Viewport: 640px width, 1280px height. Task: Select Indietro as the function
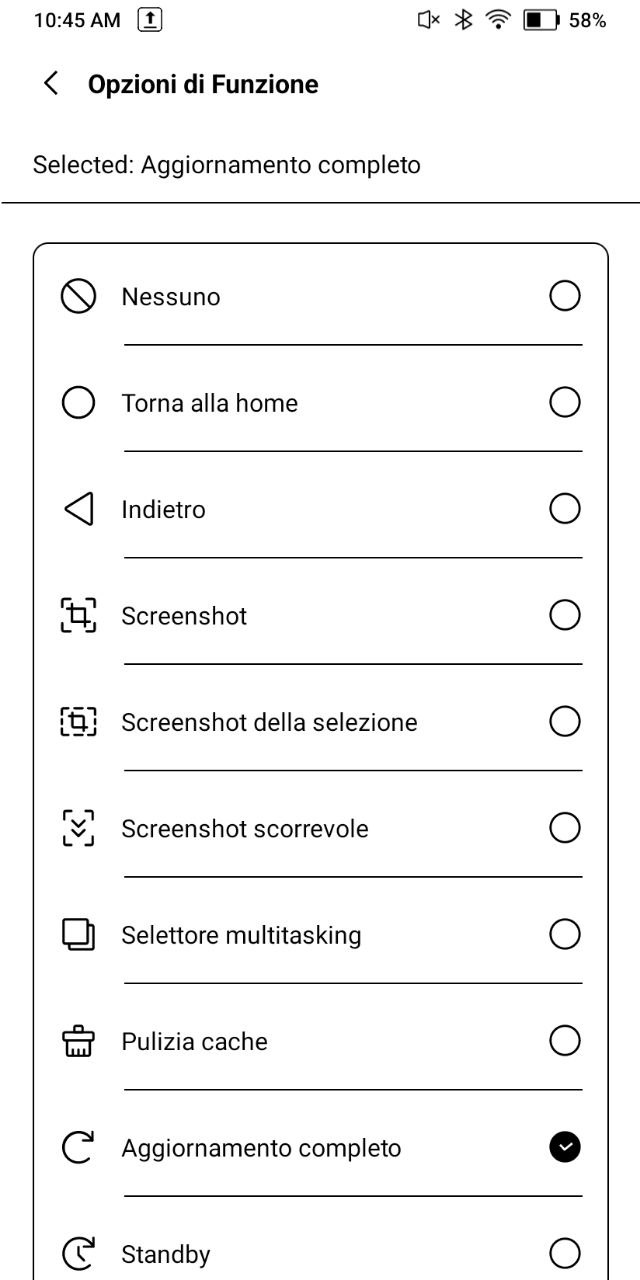320,509
